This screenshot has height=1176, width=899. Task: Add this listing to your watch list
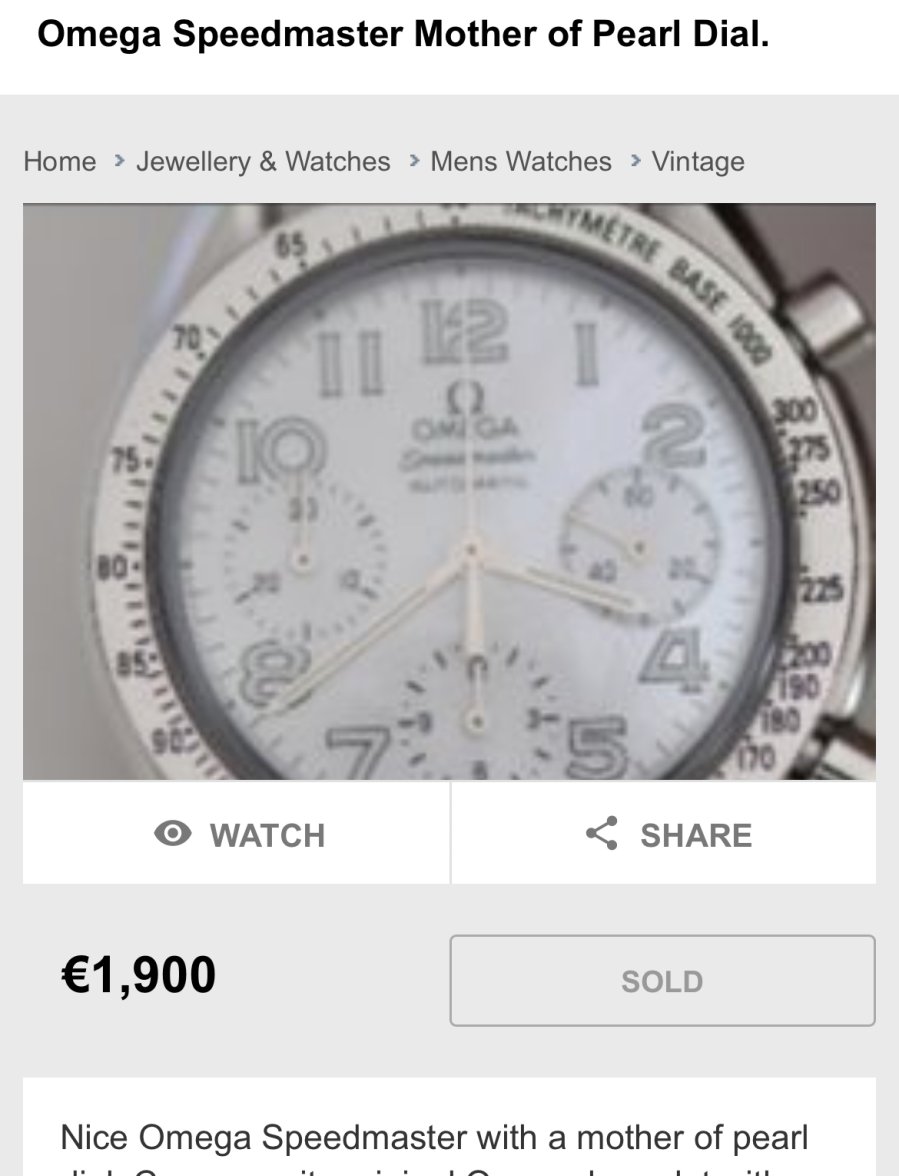click(x=238, y=834)
